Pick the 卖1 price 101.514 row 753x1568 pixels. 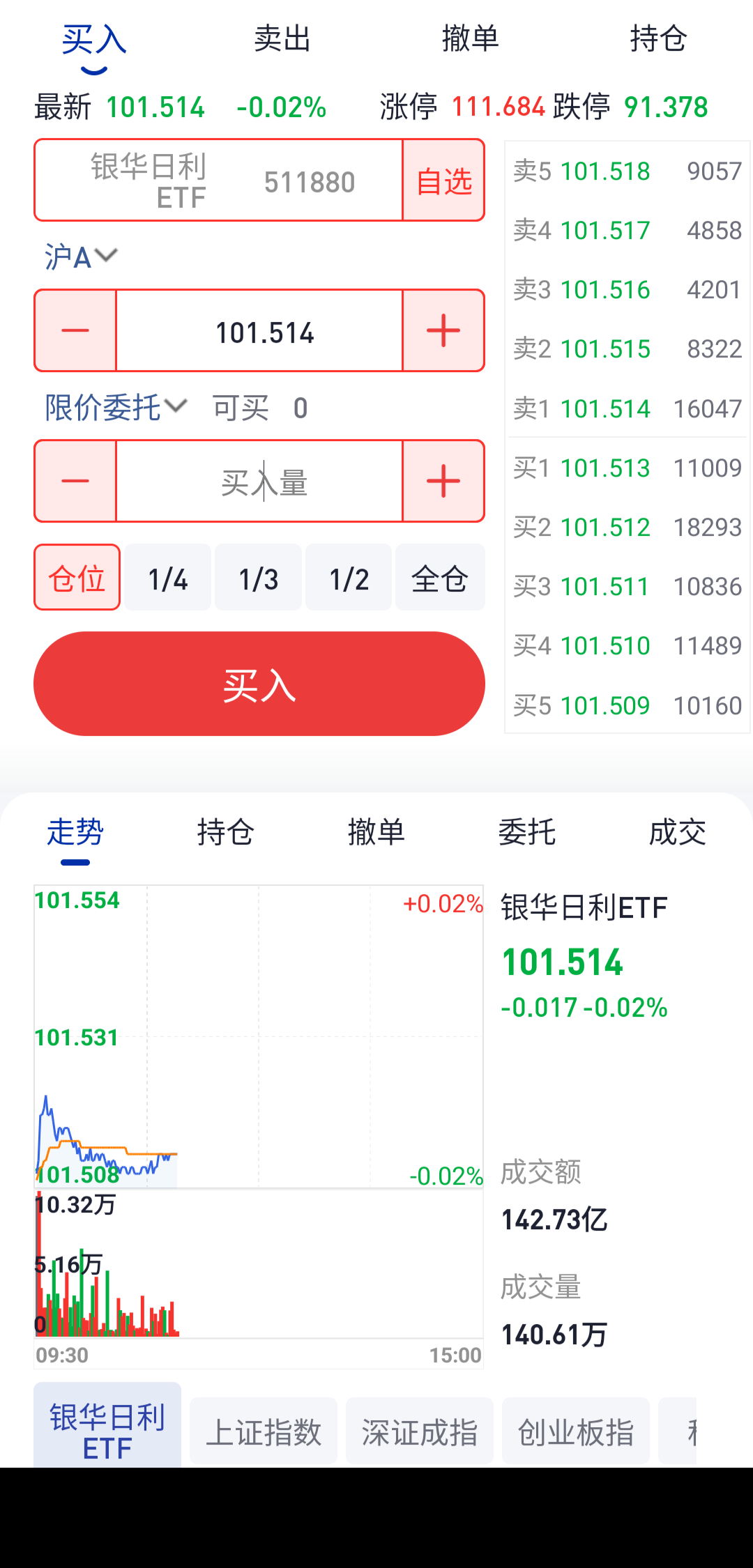(x=627, y=408)
